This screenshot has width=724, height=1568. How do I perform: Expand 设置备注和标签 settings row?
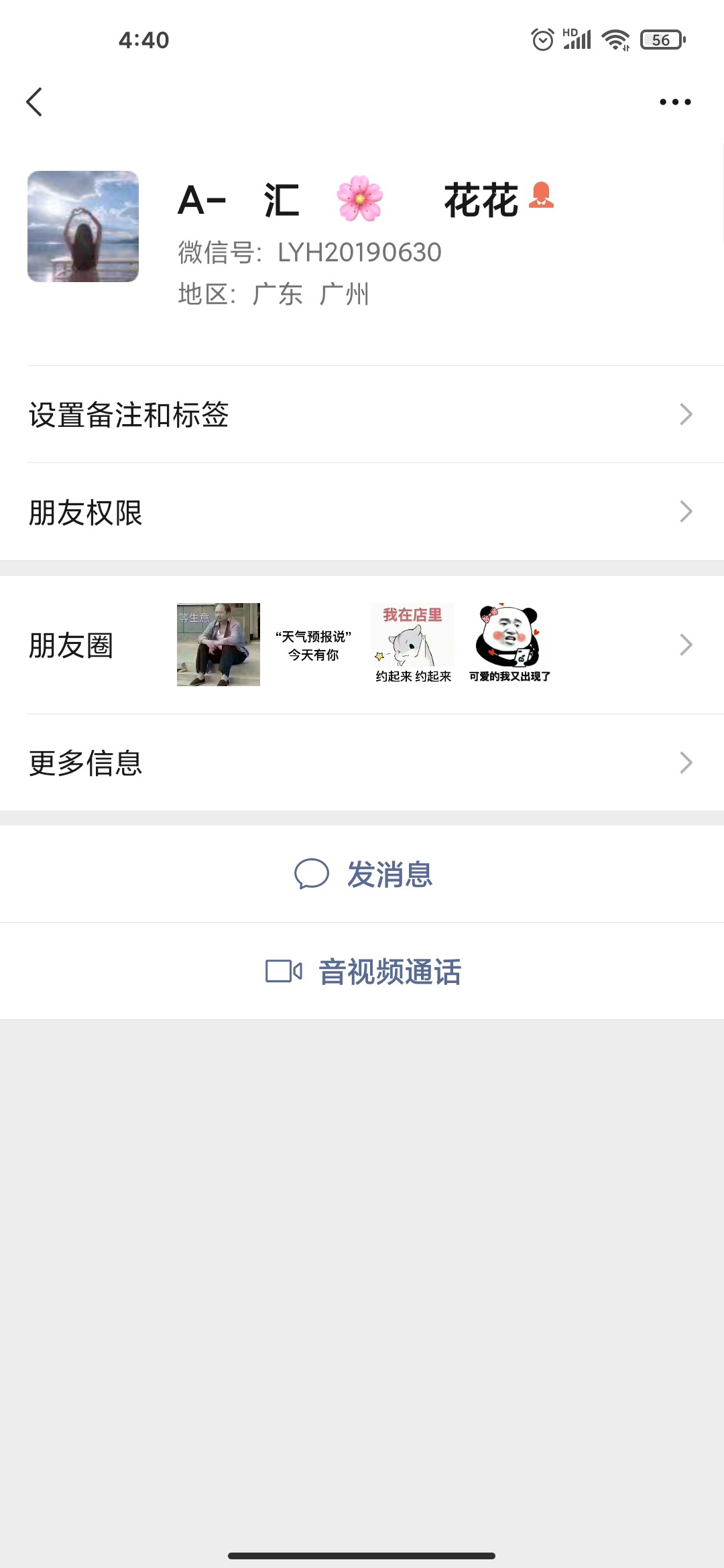point(362,415)
